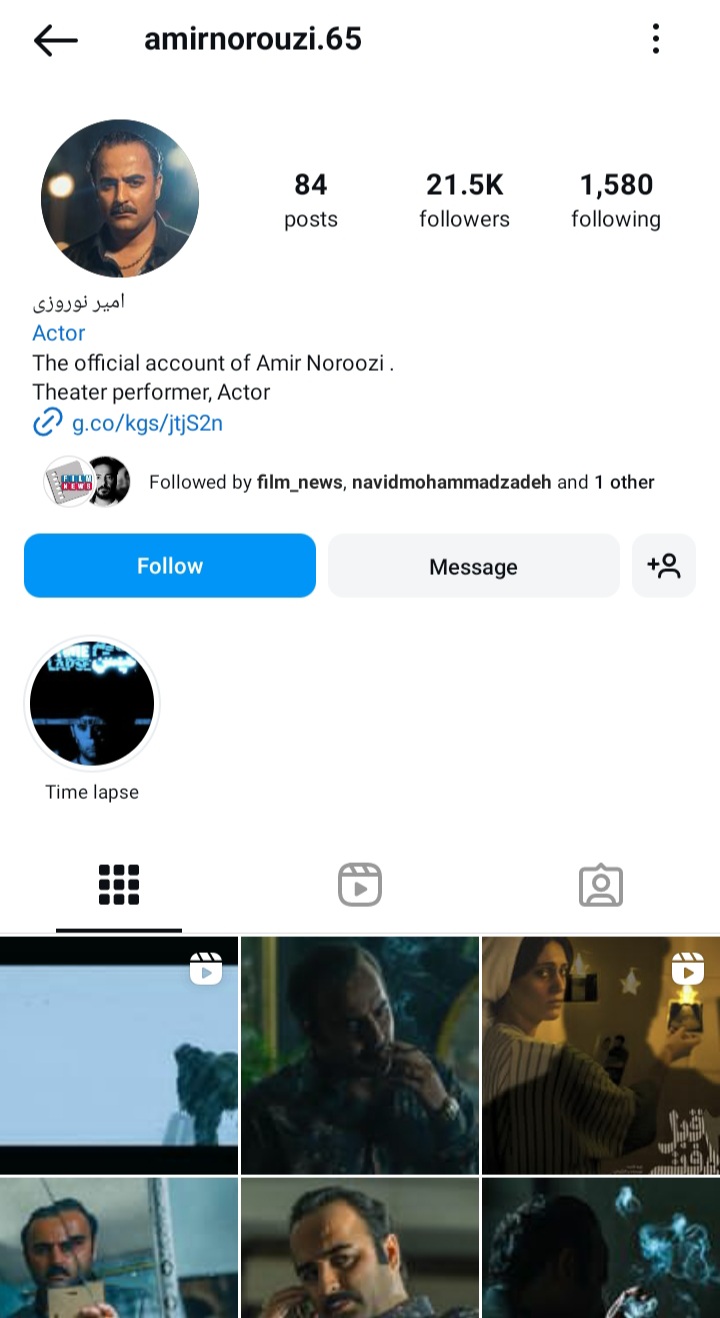This screenshot has width=720, height=1318.
Task: Open navidmohammadzadeh profile link
Action: click(x=451, y=481)
